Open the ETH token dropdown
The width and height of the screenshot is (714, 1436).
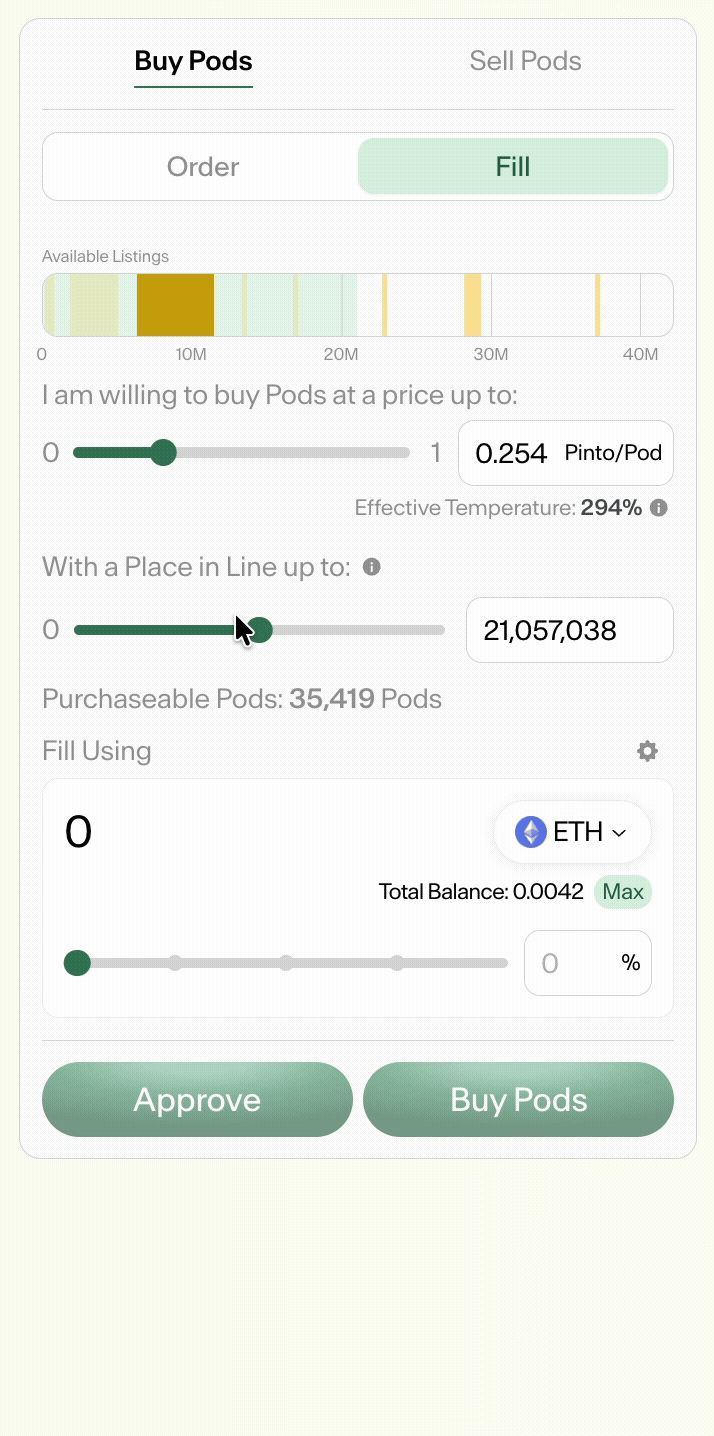point(572,832)
